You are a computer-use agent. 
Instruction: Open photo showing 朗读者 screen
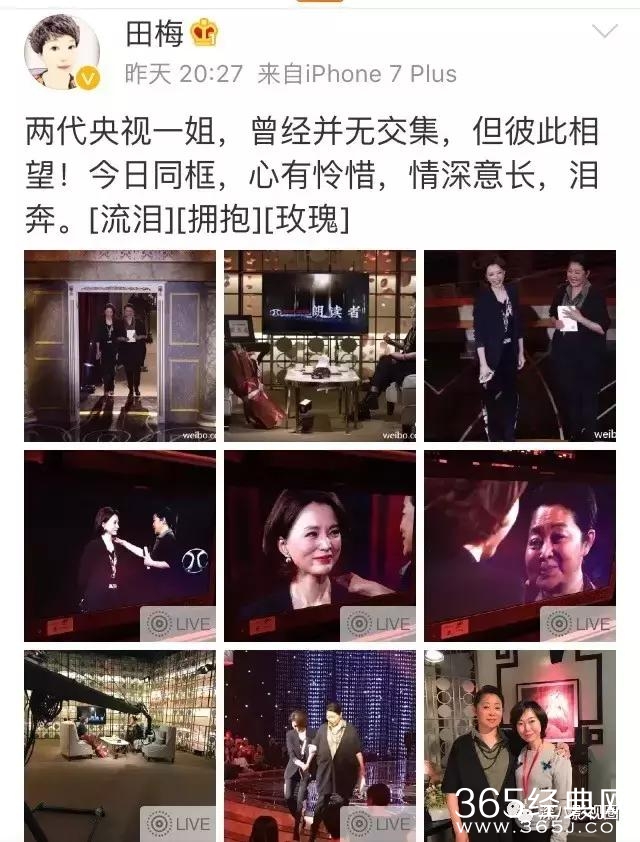click(x=320, y=346)
